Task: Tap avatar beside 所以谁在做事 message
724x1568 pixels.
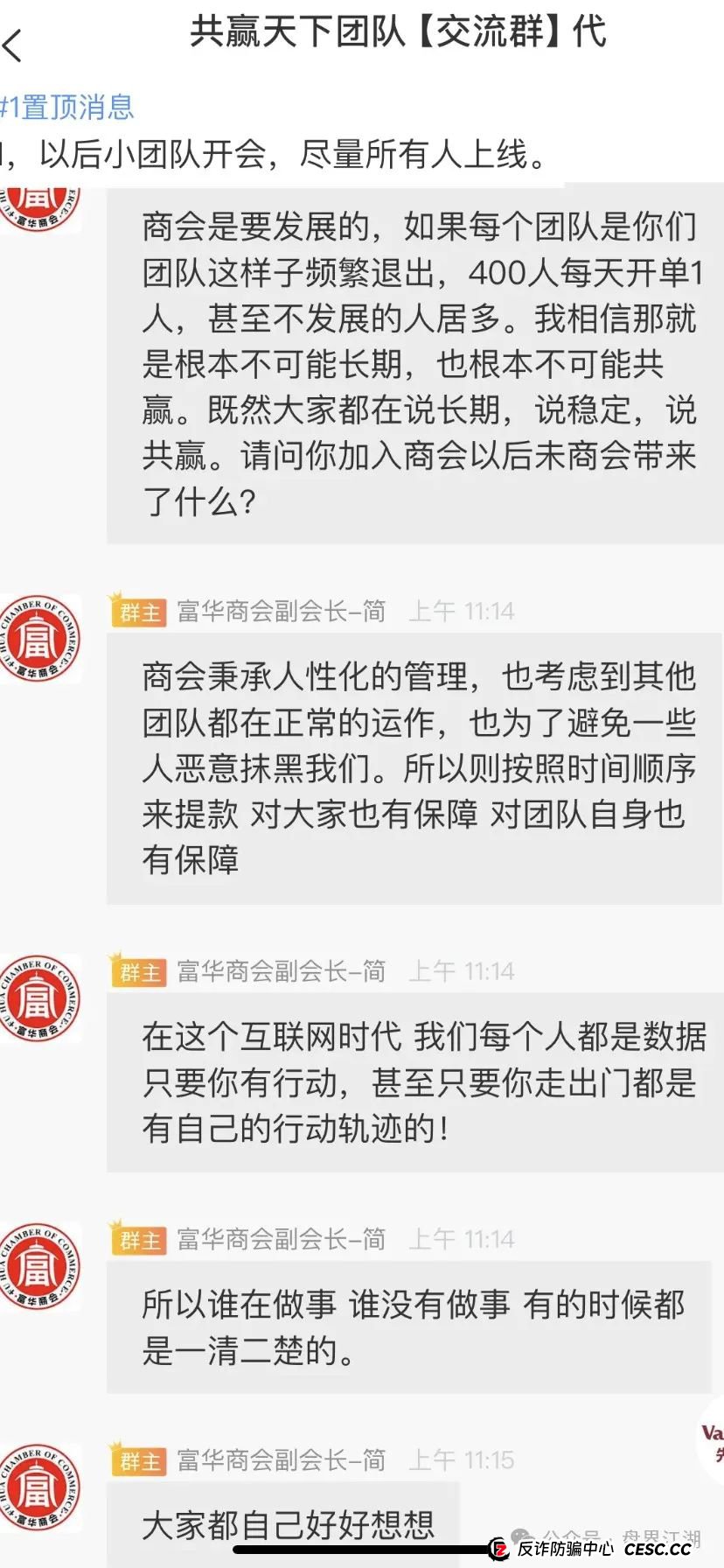Action: click(37, 1265)
